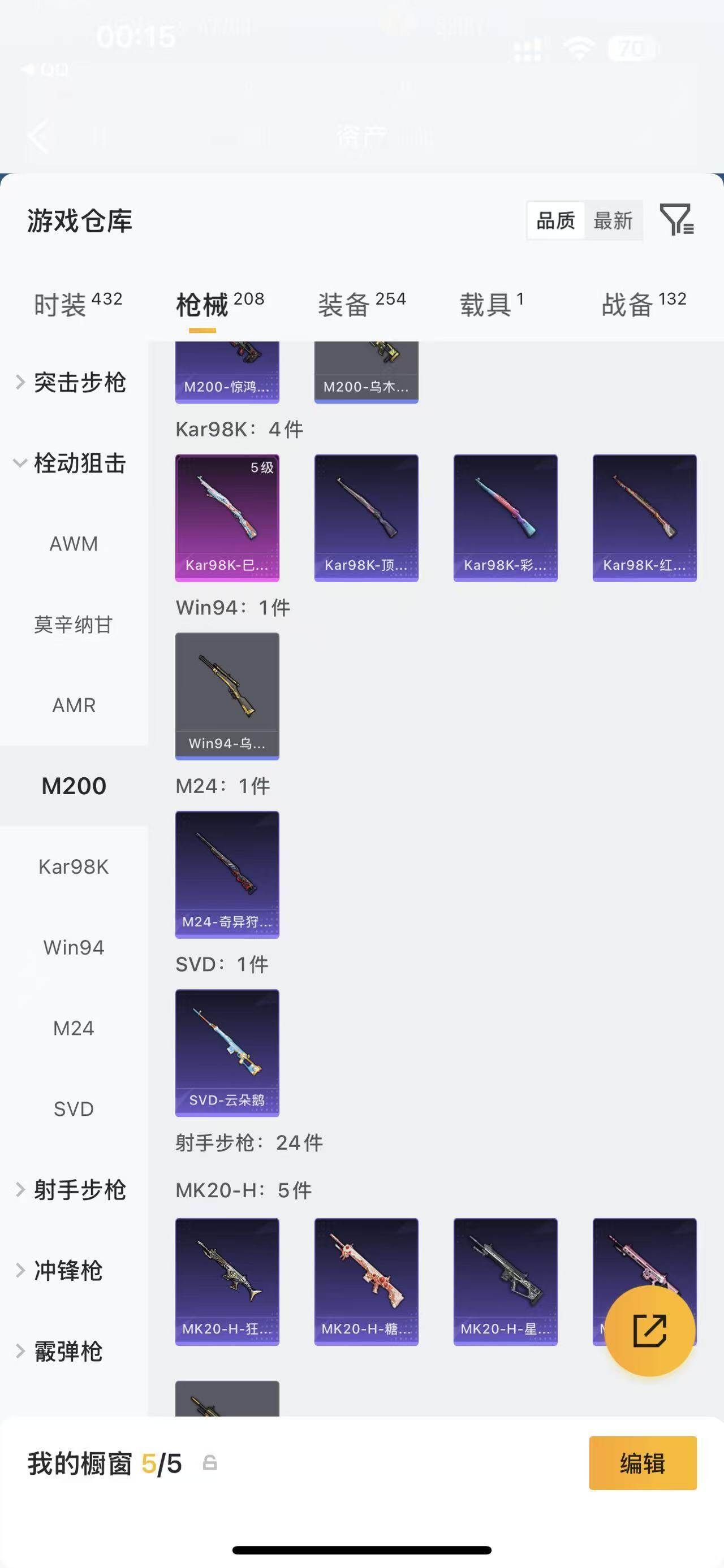Go back using the back arrow

(38, 136)
